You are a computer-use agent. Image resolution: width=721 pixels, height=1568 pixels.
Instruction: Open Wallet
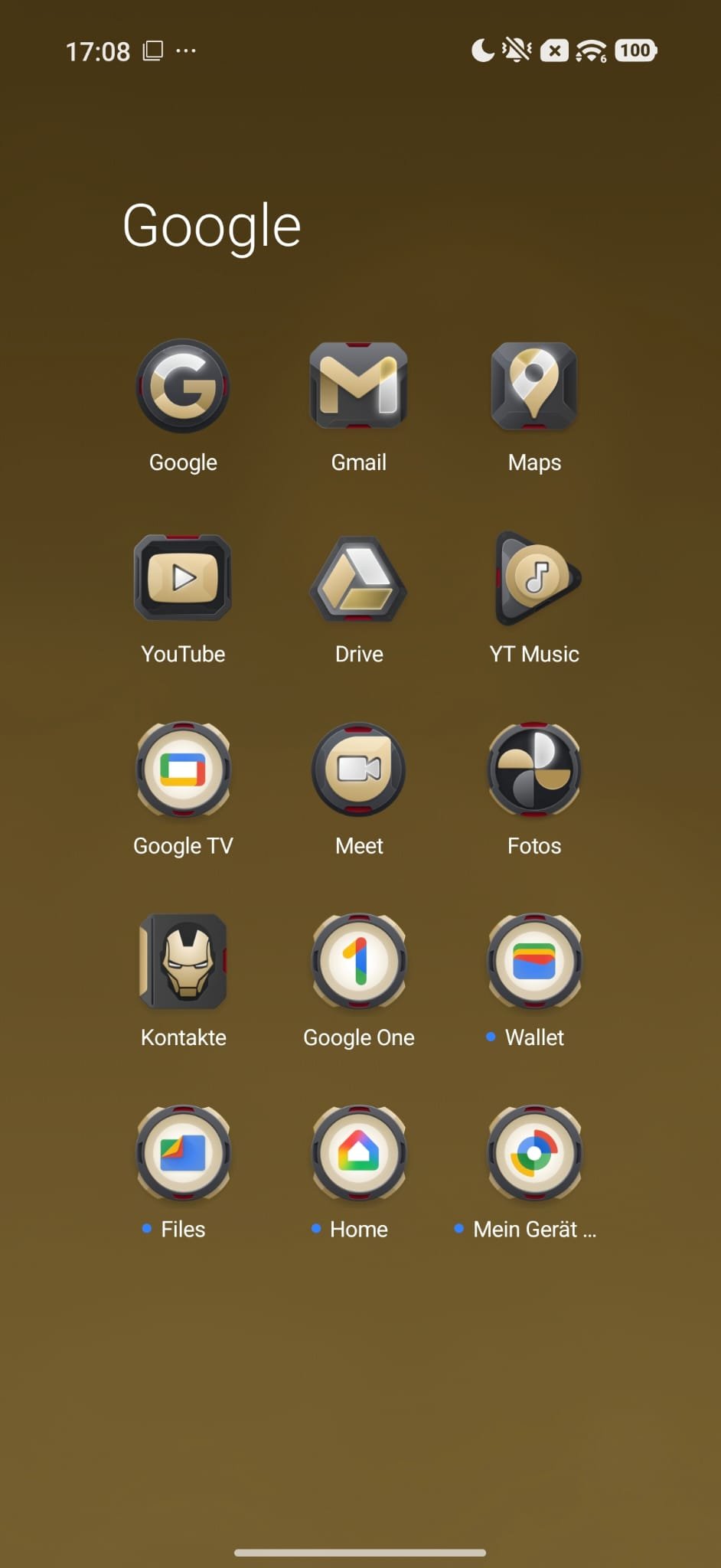pos(534,961)
